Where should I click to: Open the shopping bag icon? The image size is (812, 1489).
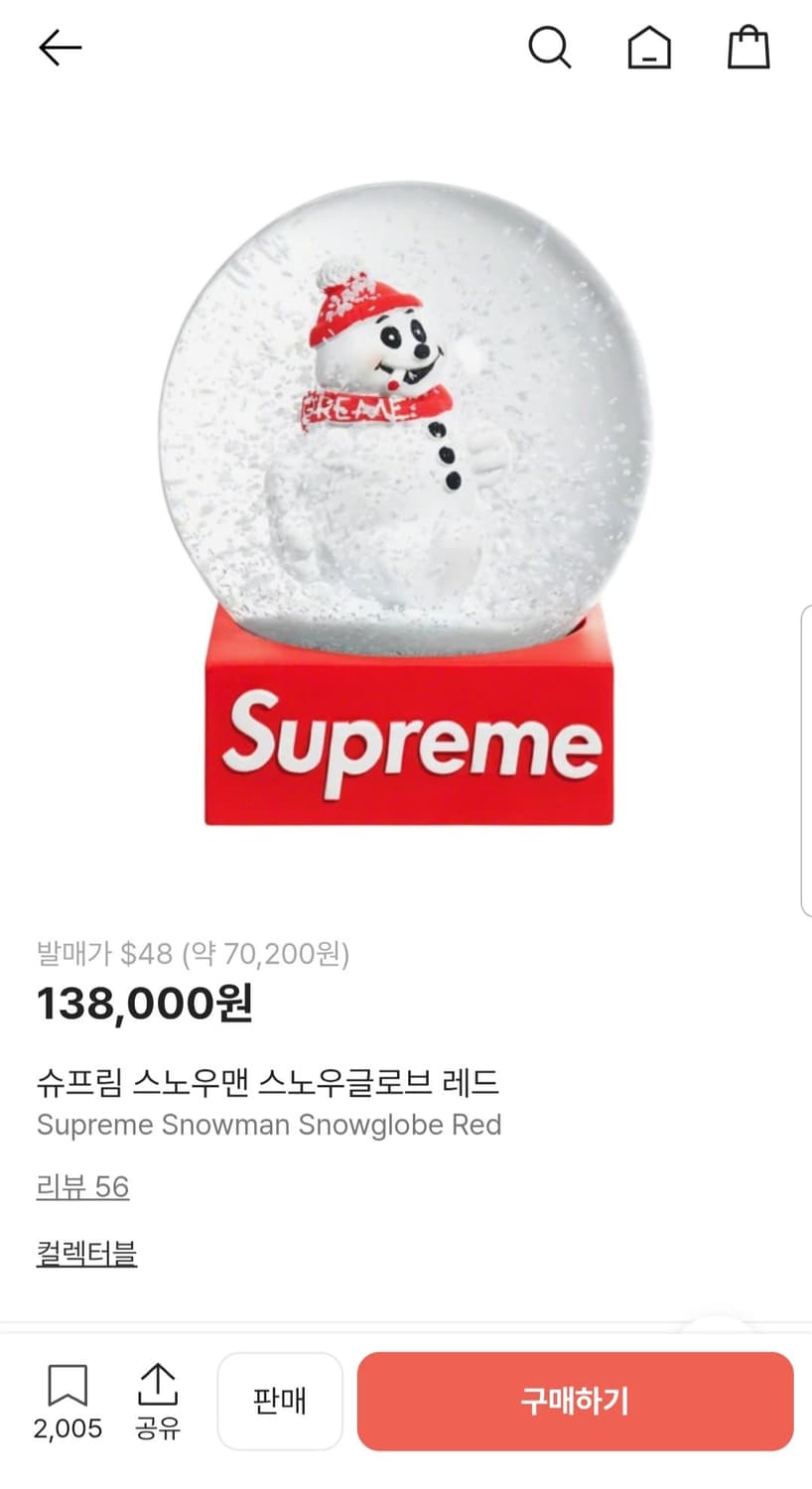point(748,47)
